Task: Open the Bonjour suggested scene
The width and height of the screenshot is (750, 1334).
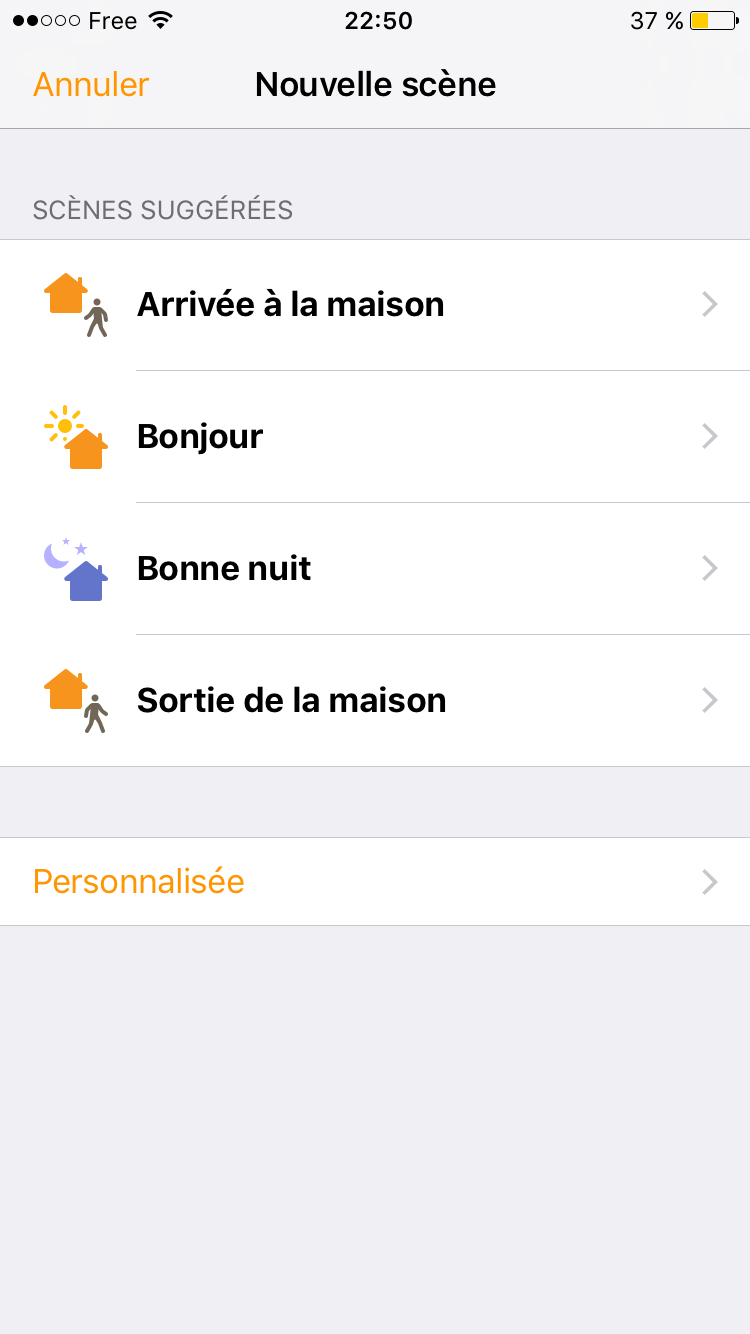Action: pyautogui.click(x=375, y=437)
